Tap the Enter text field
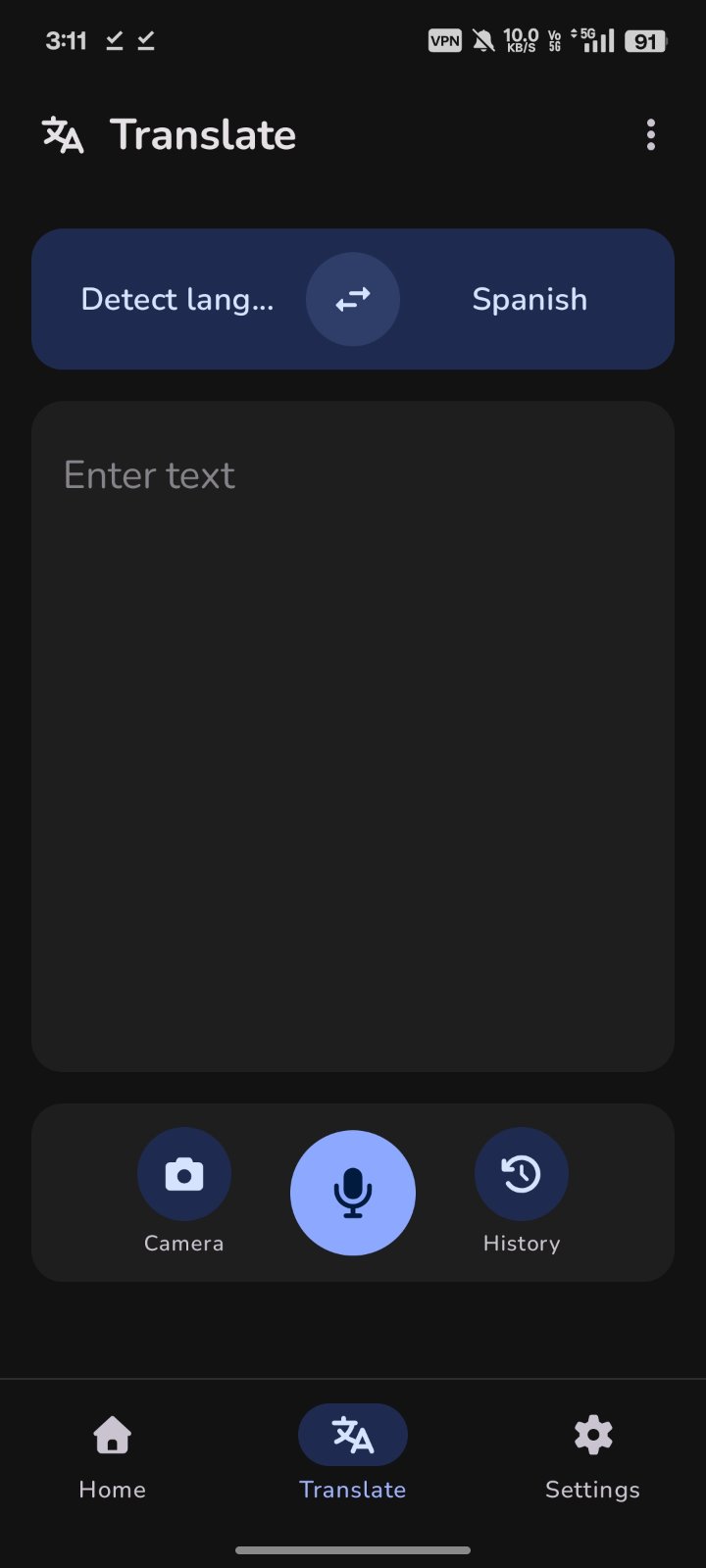This screenshot has height=1568, width=706. click(353, 735)
